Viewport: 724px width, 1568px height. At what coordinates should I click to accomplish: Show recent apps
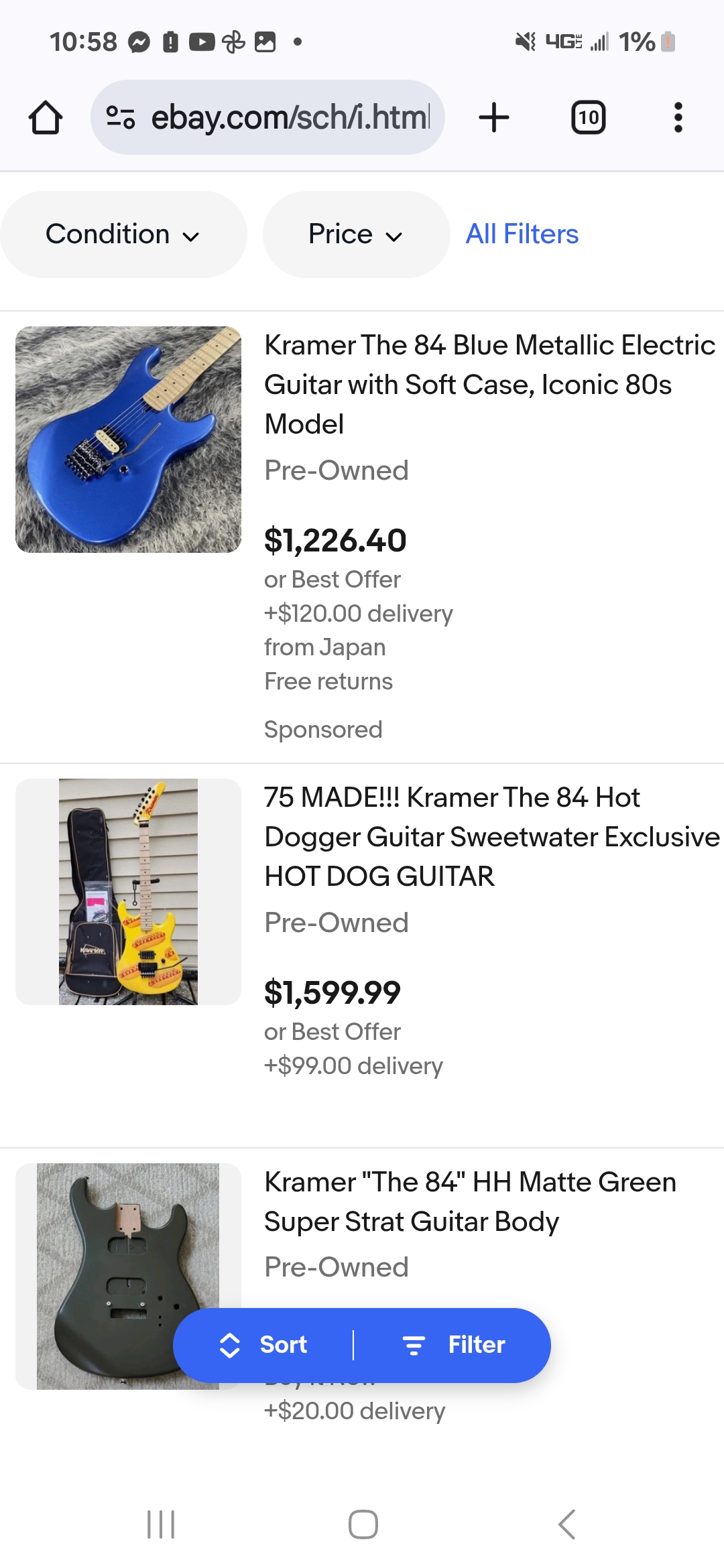pos(161,1524)
